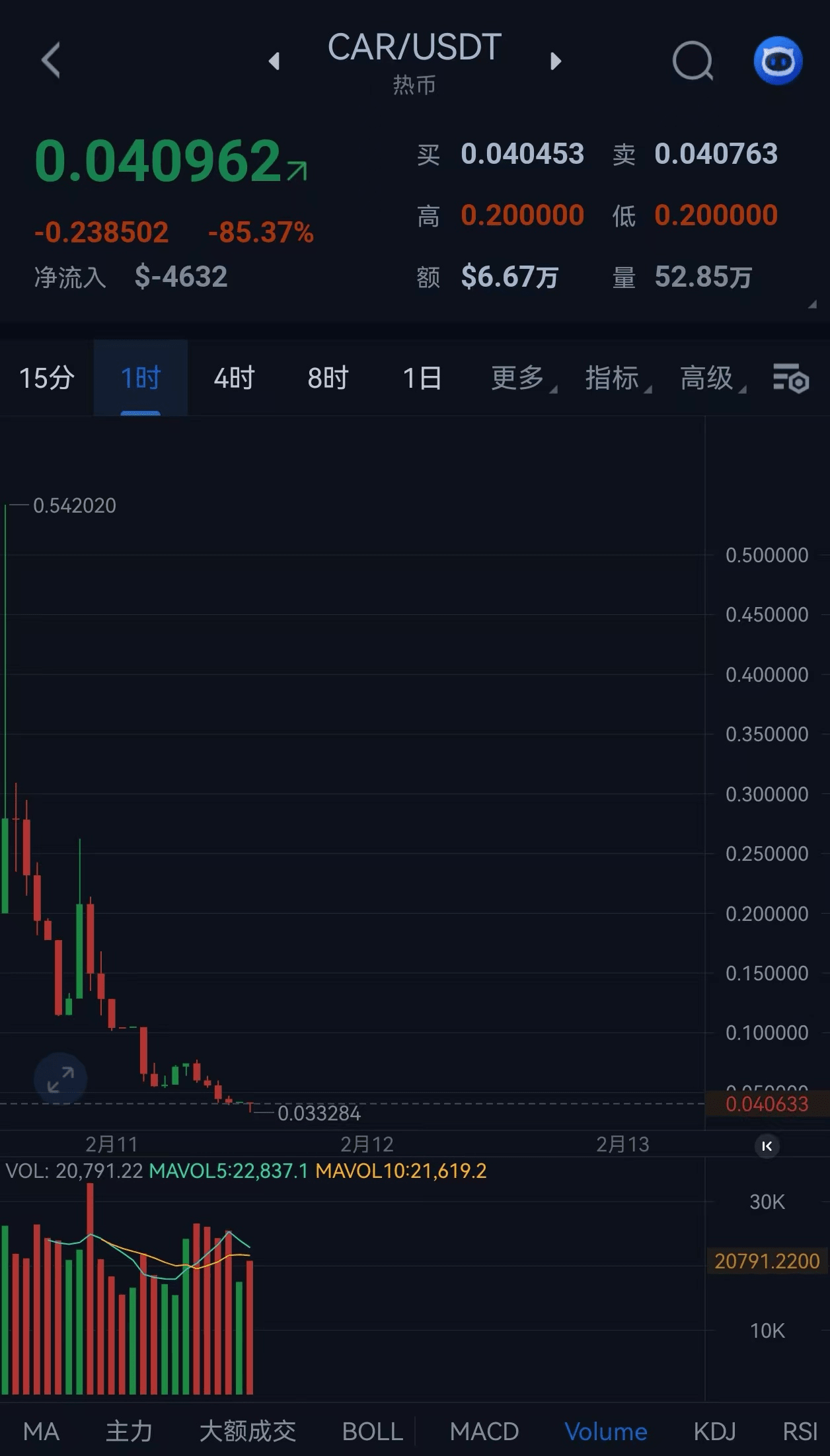Viewport: 830px width, 1456px height.
Task: Jump to latest candle with K button
Action: pyautogui.click(x=767, y=1146)
